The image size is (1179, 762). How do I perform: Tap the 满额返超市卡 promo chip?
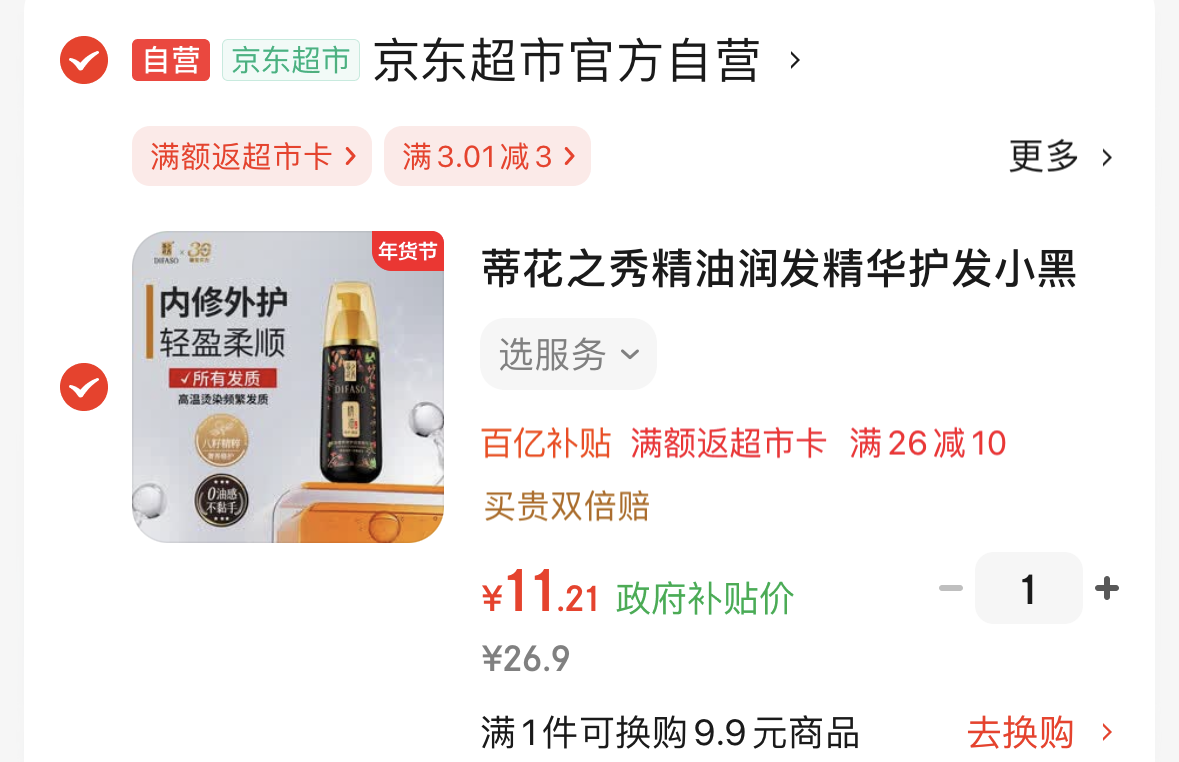[x=252, y=156]
